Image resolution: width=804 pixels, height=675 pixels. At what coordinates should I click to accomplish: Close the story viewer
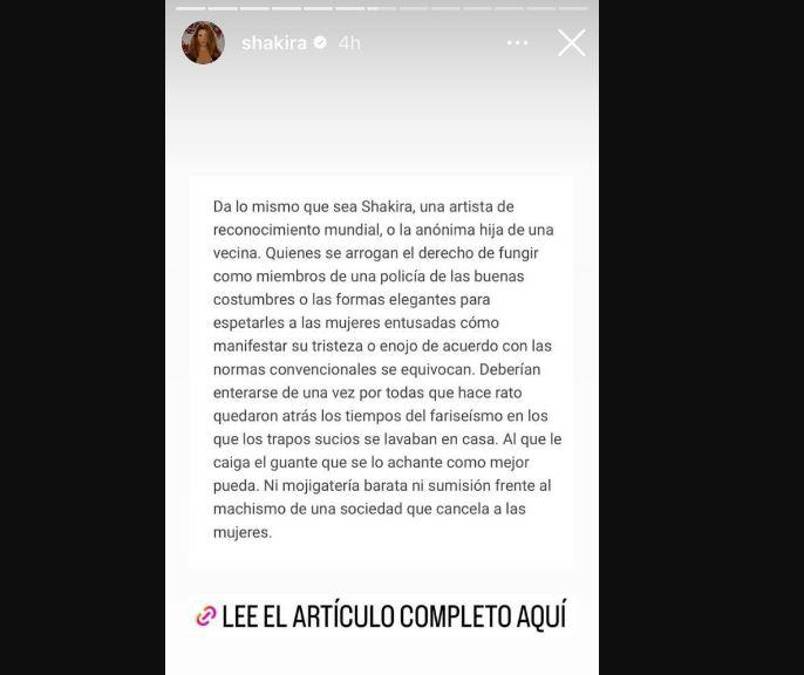pyautogui.click(x=571, y=42)
